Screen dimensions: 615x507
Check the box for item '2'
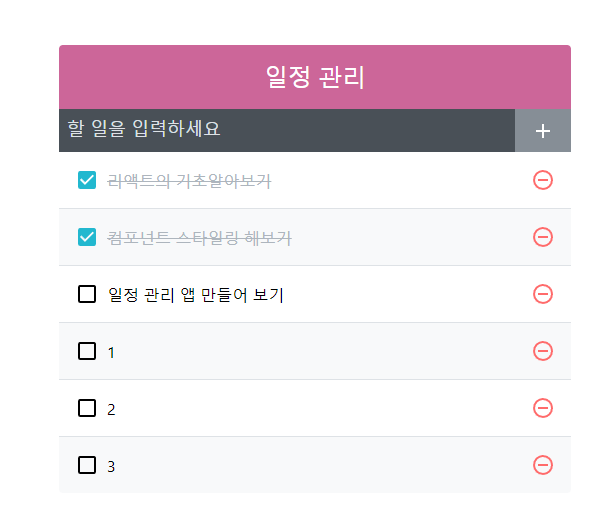87,408
